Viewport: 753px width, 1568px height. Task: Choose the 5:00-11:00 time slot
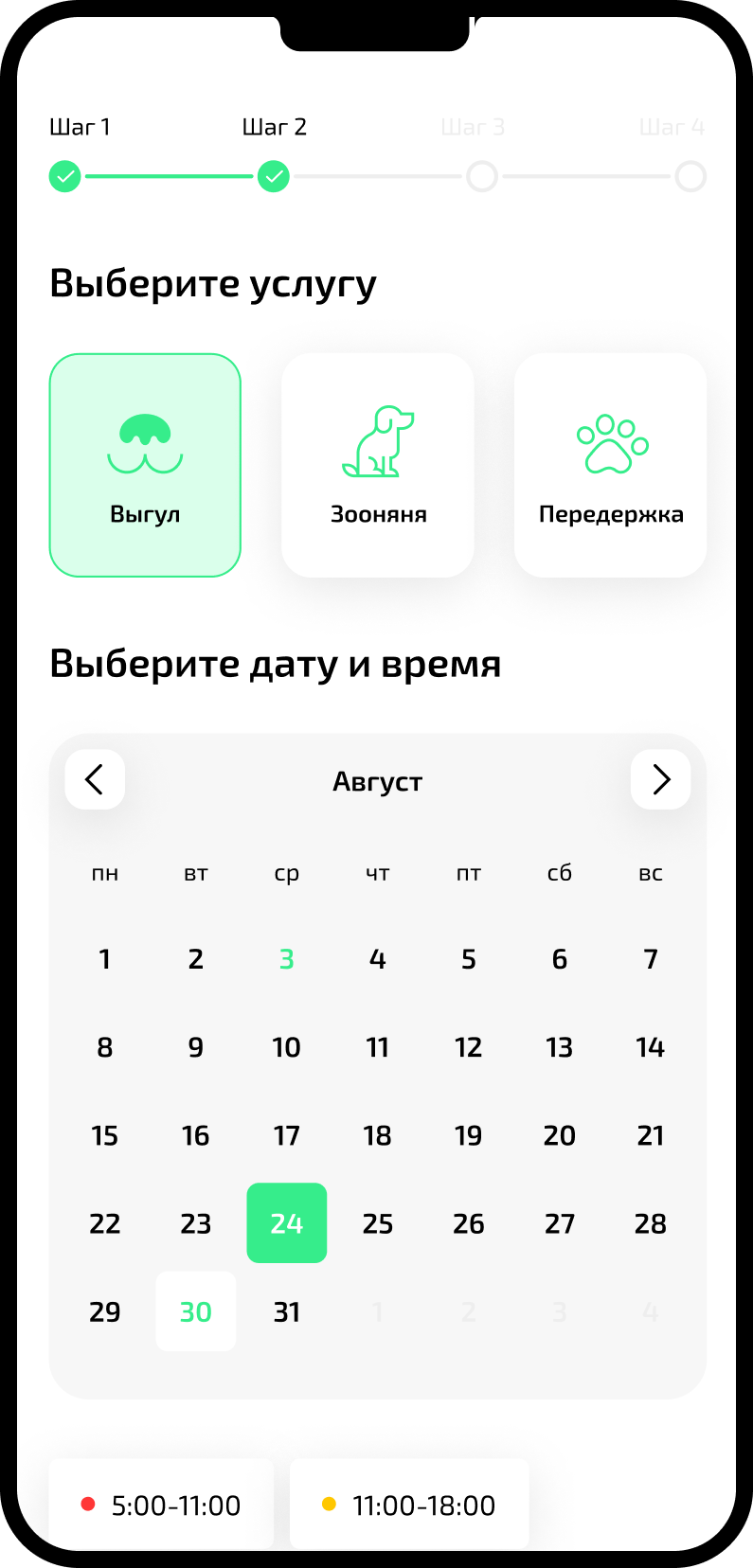coord(162,1505)
